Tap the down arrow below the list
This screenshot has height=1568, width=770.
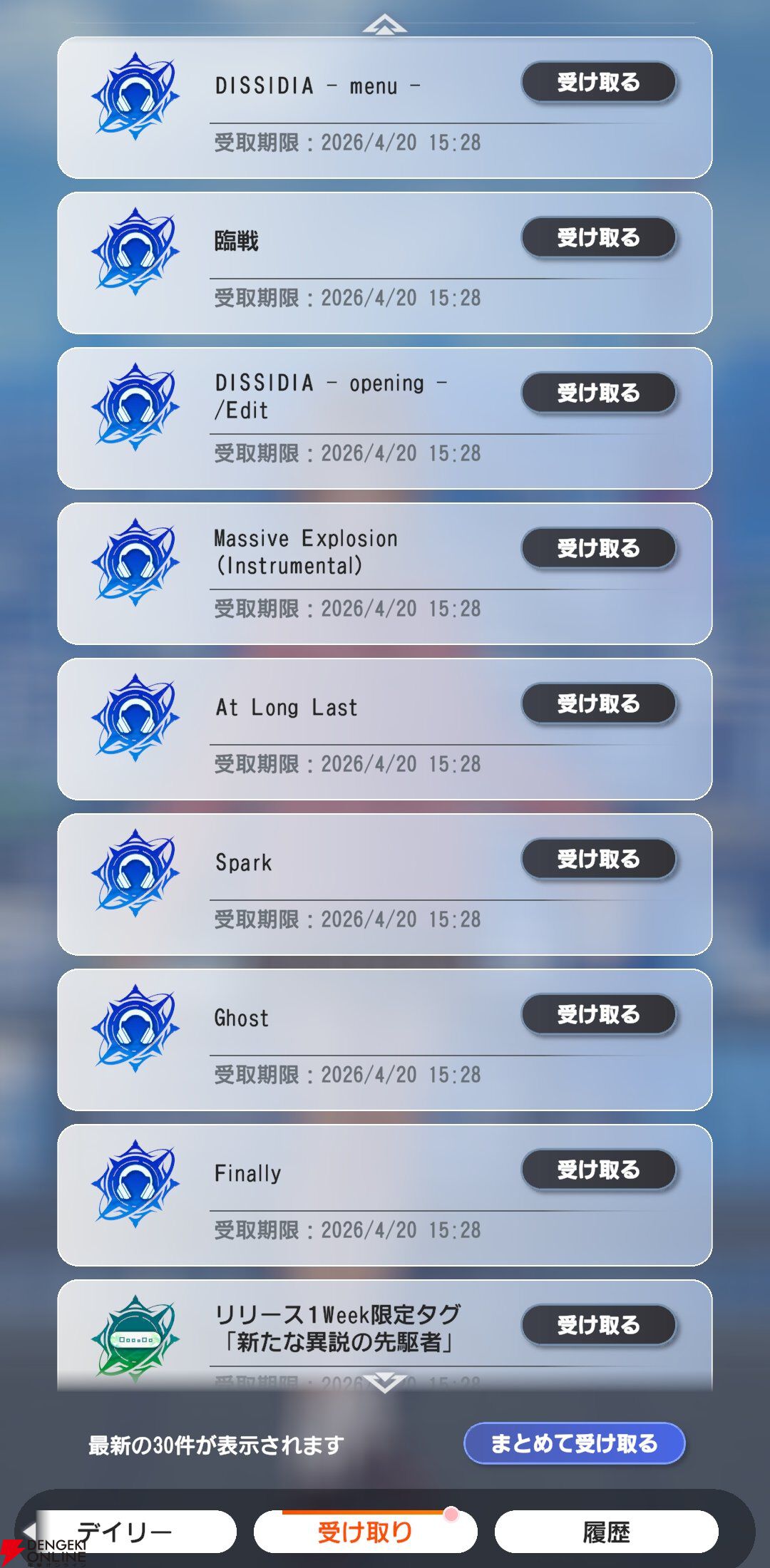click(x=384, y=1383)
